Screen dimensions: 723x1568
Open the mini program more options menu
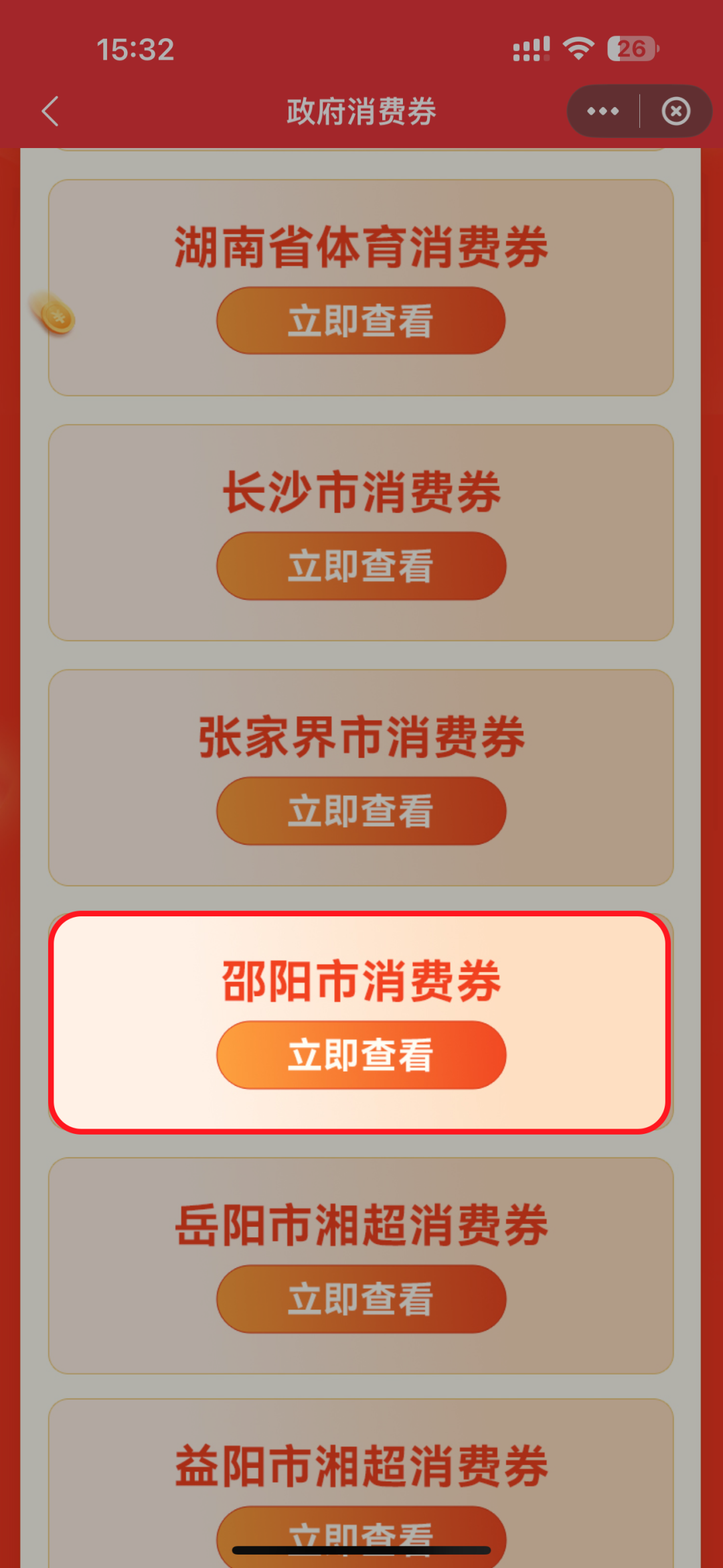602,111
